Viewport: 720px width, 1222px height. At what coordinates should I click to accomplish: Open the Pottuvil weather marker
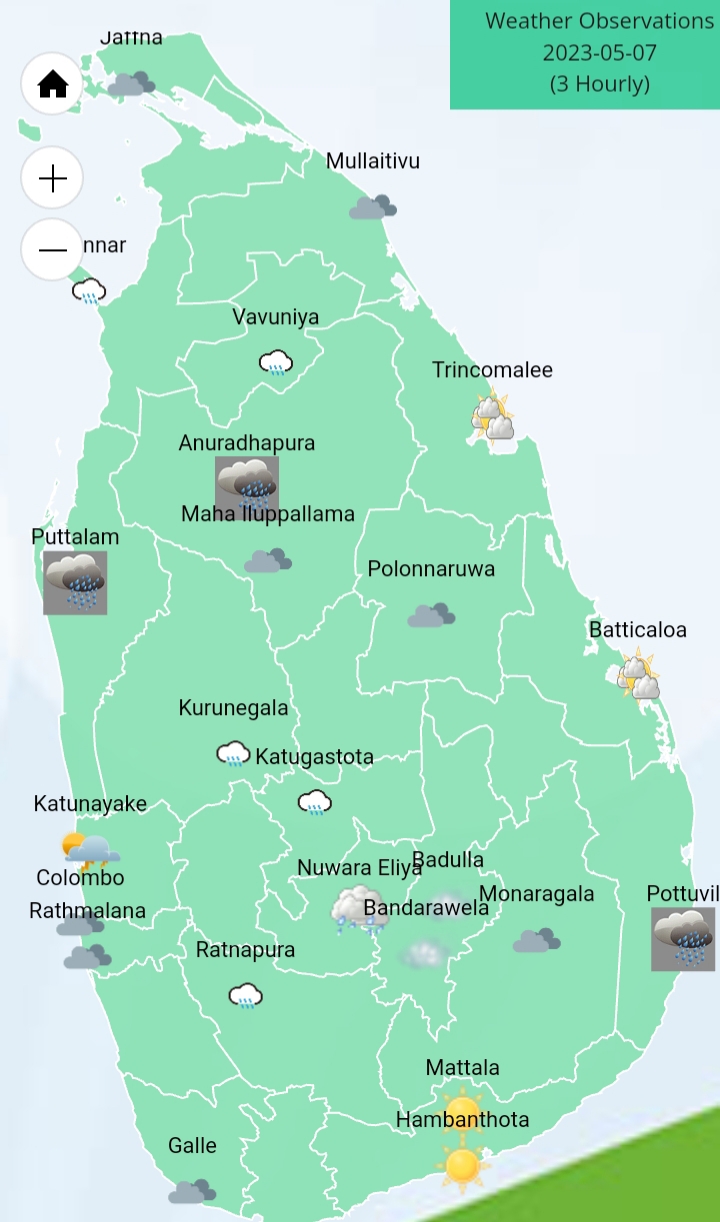point(683,939)
